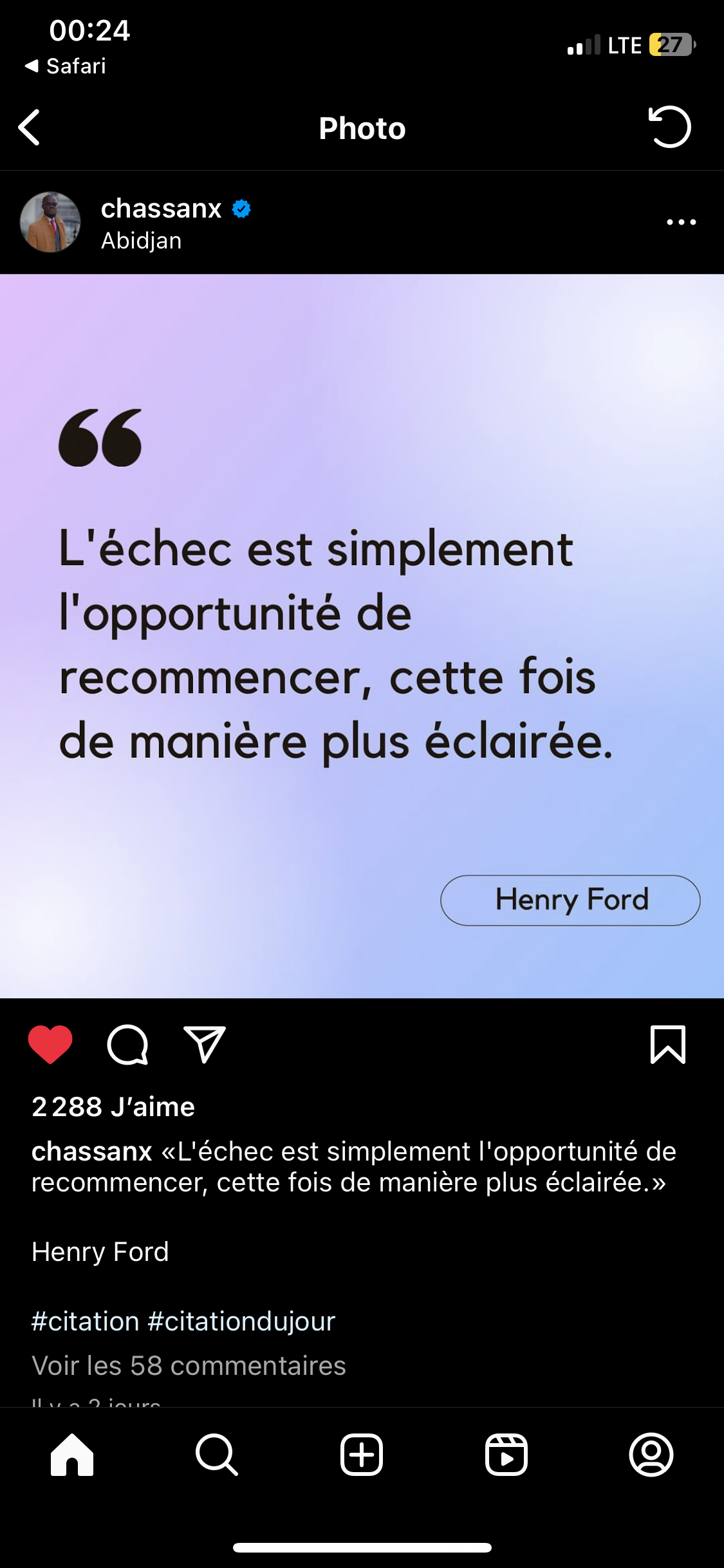Screen dimensions: 724x1568
Task: Open chassanx's profile picture
Action: coord(50,222)
